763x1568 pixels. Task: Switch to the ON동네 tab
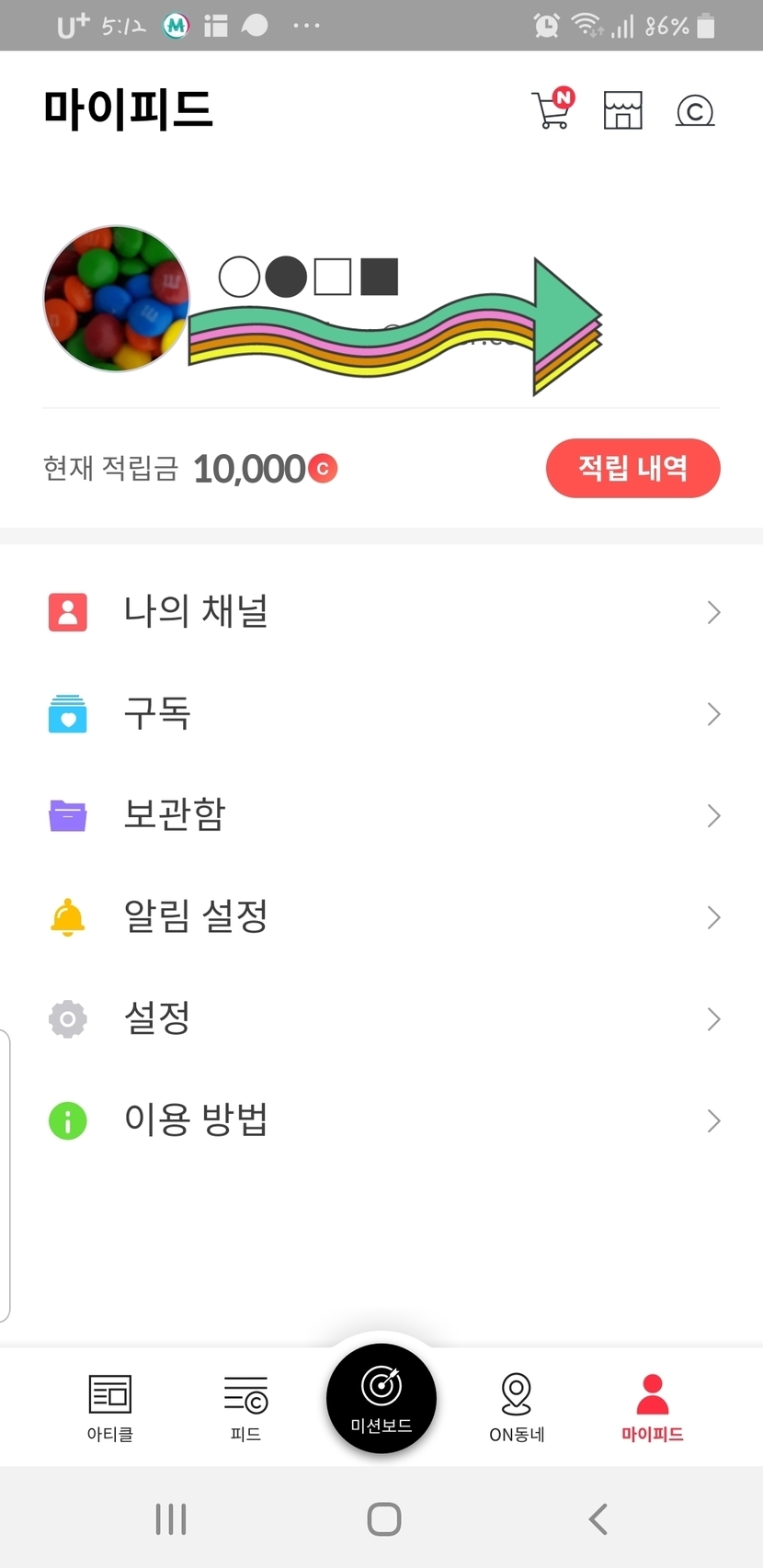[517, 1407]
